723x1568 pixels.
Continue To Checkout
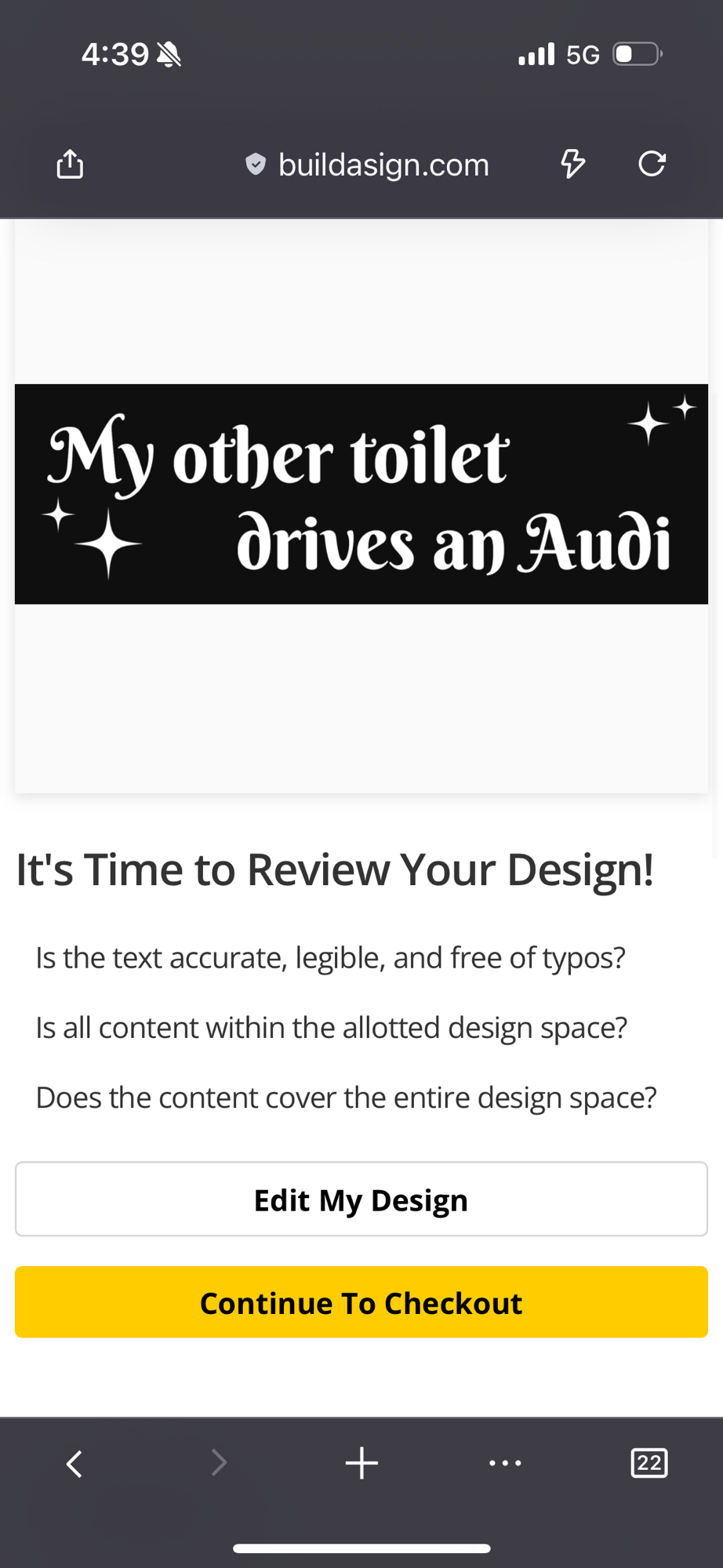(361, 1302)
